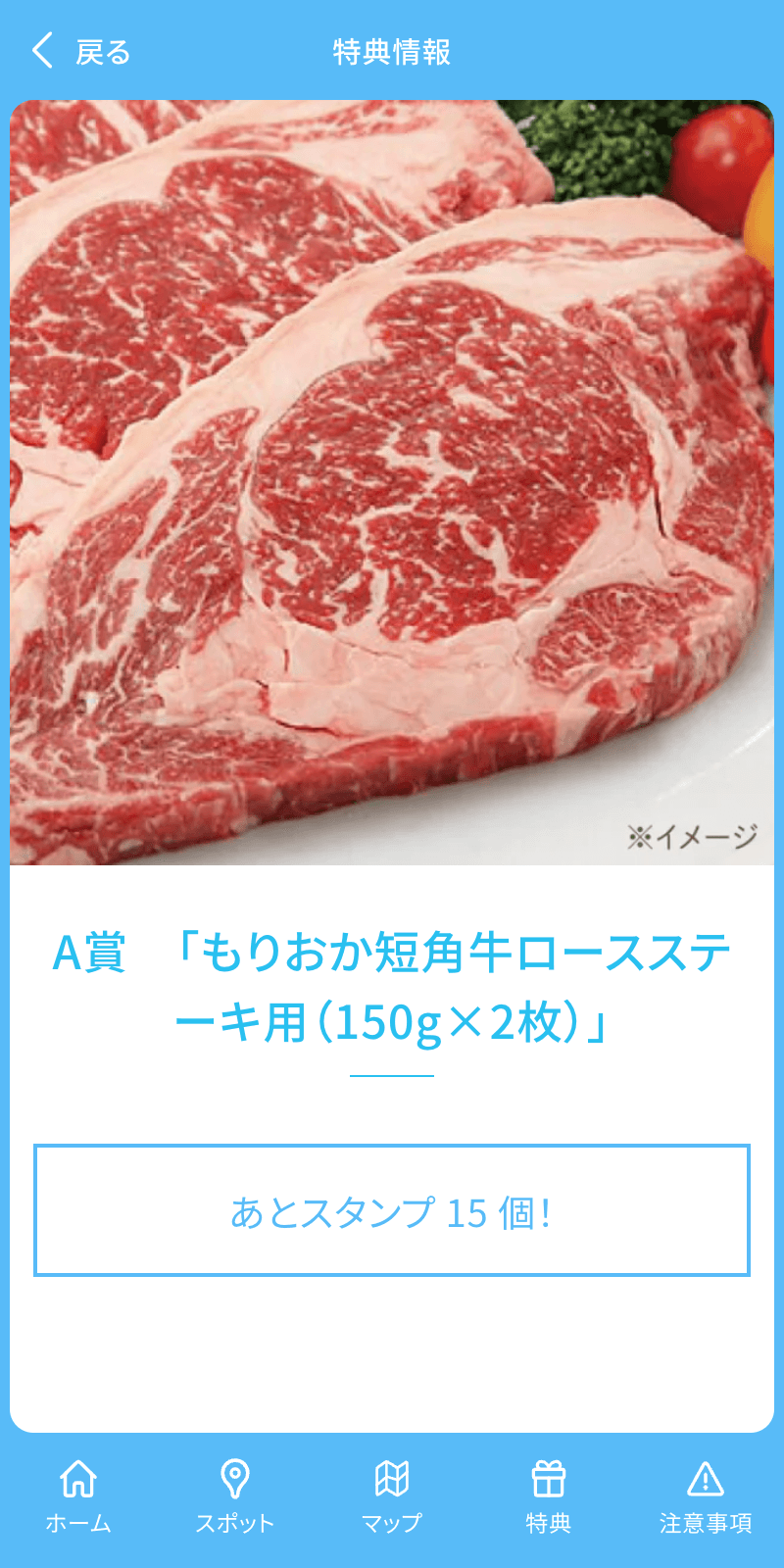This screenshot has width=784, height=1568.
Task: Tap the あとスタンプ 15 個! button
Action: tap(392, 1210)
